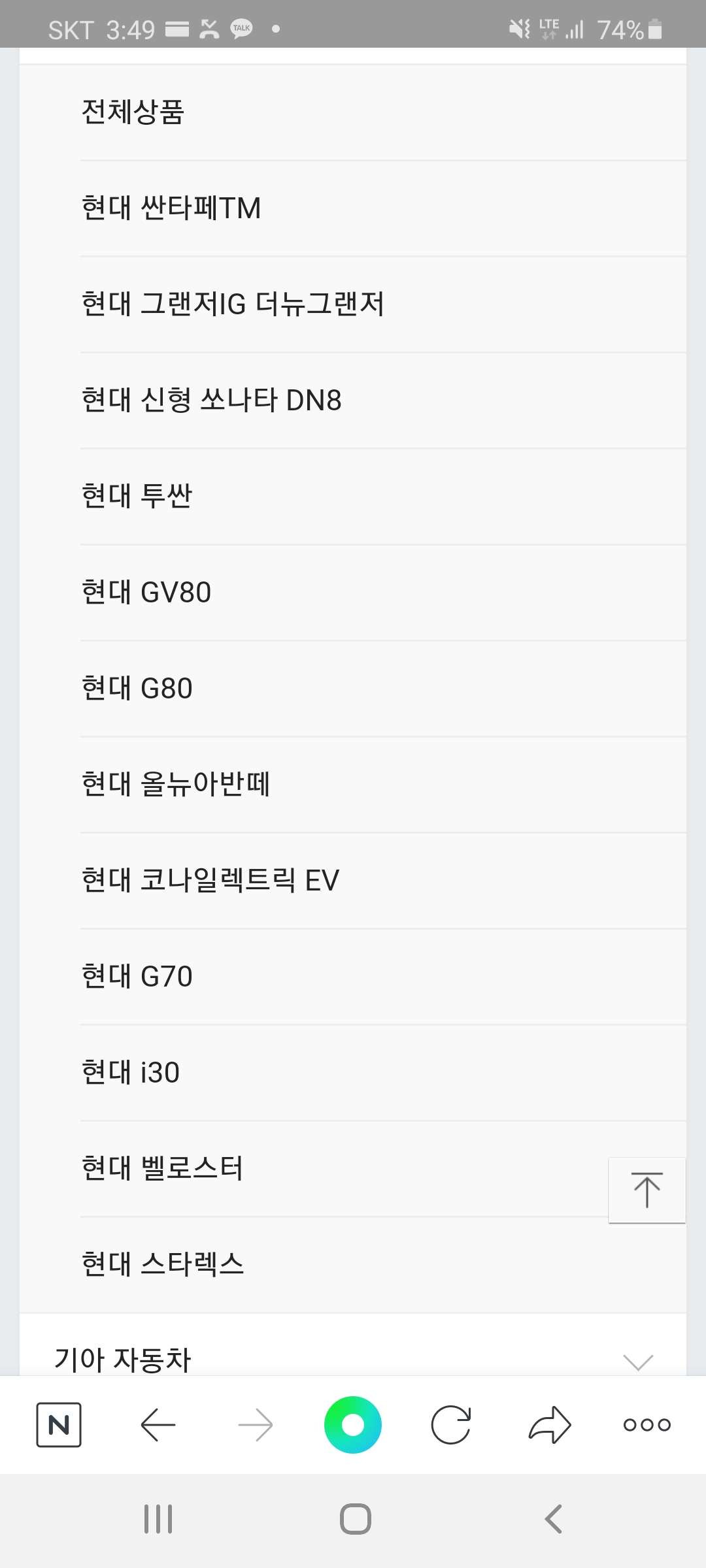Share this page
Viewport: 706px width, 1568px height.
click(x=550, y=1425)
